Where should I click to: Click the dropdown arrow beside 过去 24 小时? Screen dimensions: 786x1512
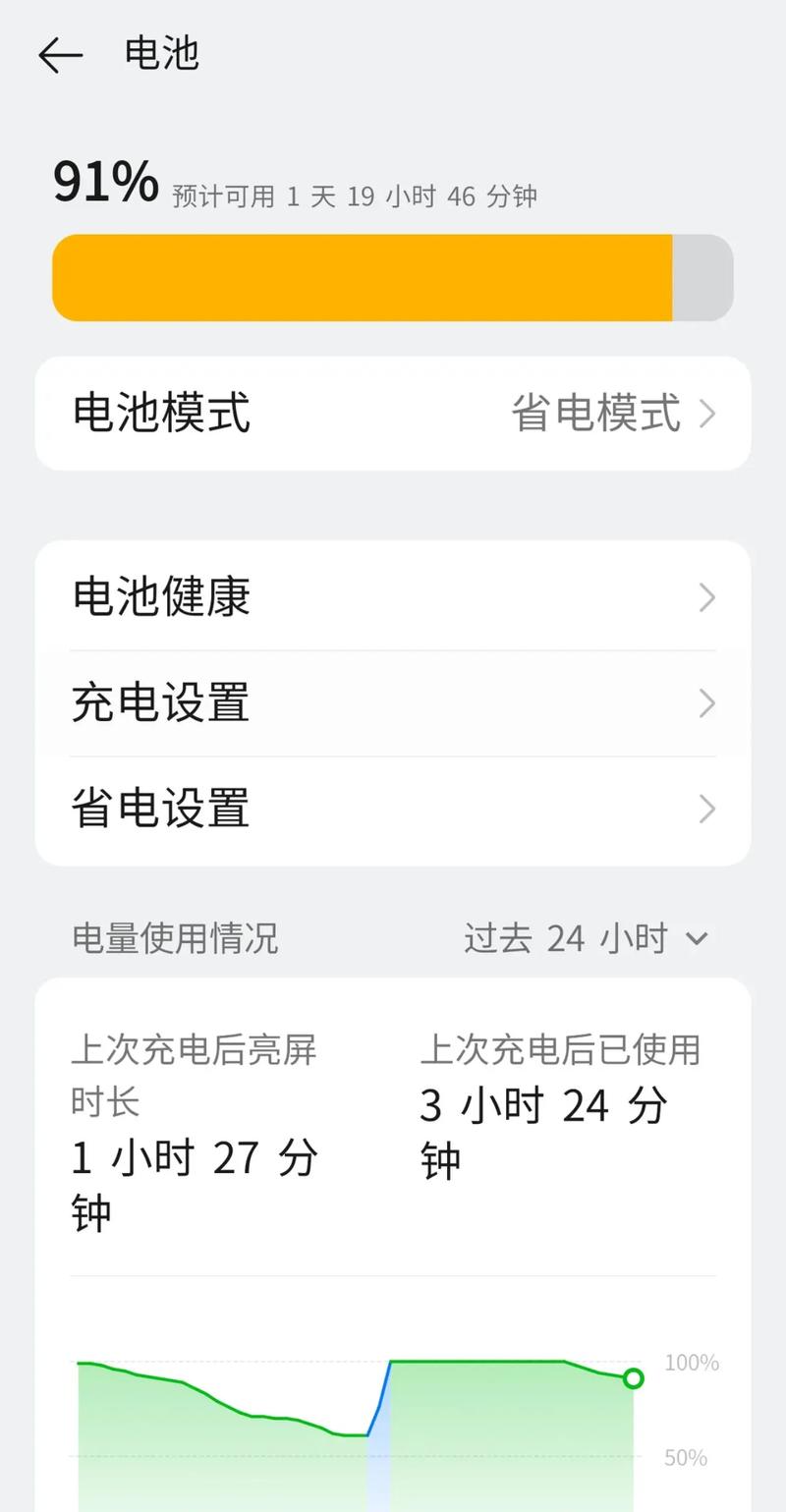[x=698, y=939]
